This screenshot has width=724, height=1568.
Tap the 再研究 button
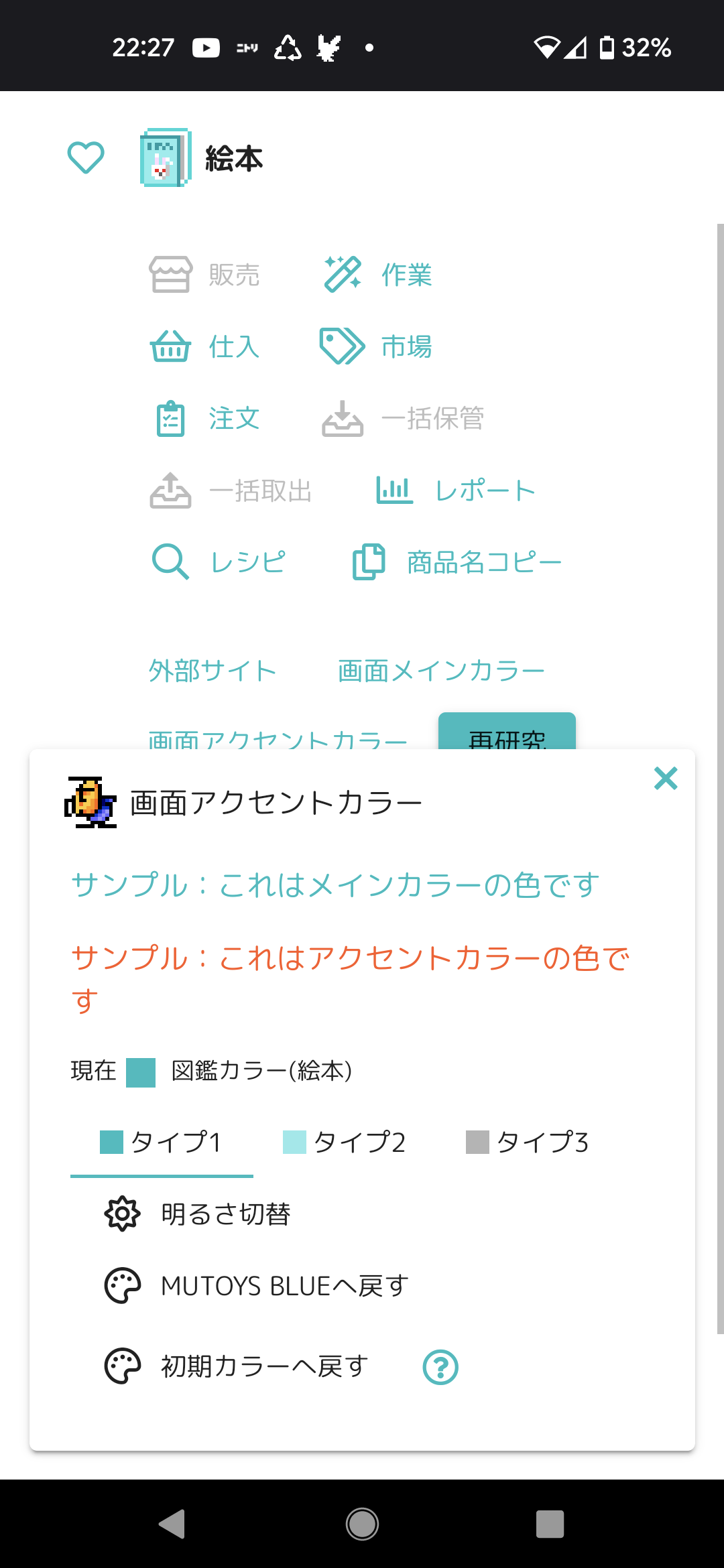[x=507, y=732]
